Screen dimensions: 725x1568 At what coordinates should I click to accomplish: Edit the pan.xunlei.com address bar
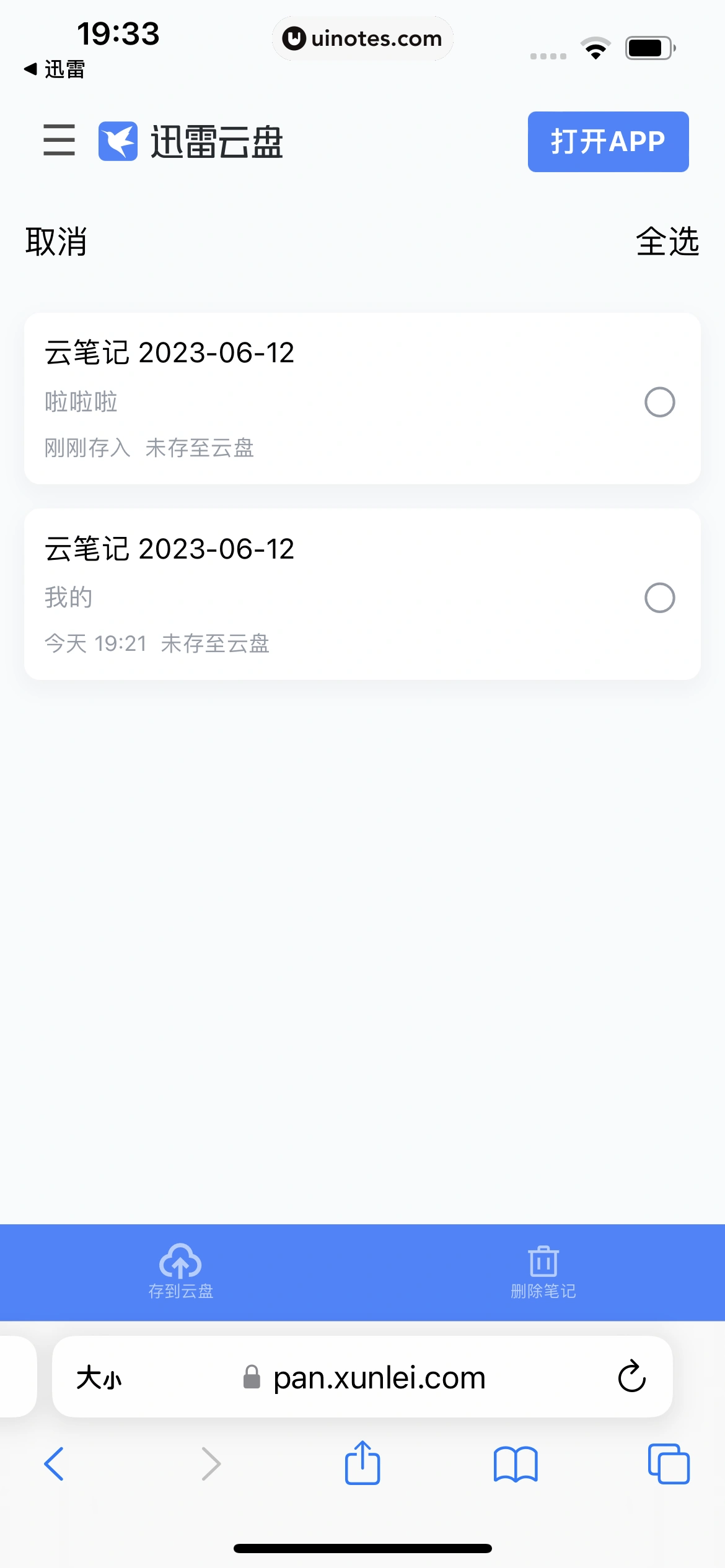click(x=378, y=1378)
